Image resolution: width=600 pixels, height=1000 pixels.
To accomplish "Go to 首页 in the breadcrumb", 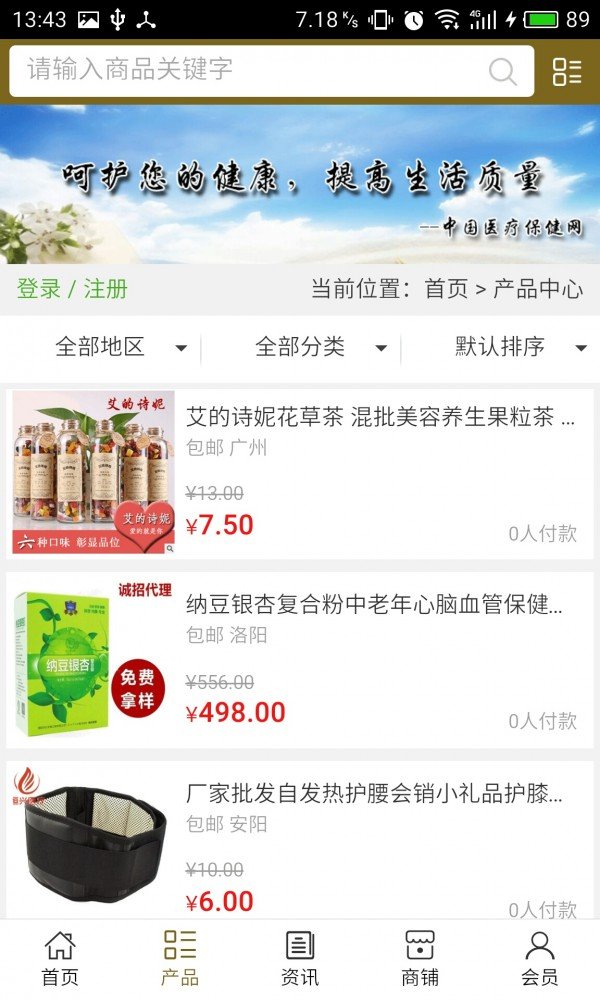I will point(446,289).
